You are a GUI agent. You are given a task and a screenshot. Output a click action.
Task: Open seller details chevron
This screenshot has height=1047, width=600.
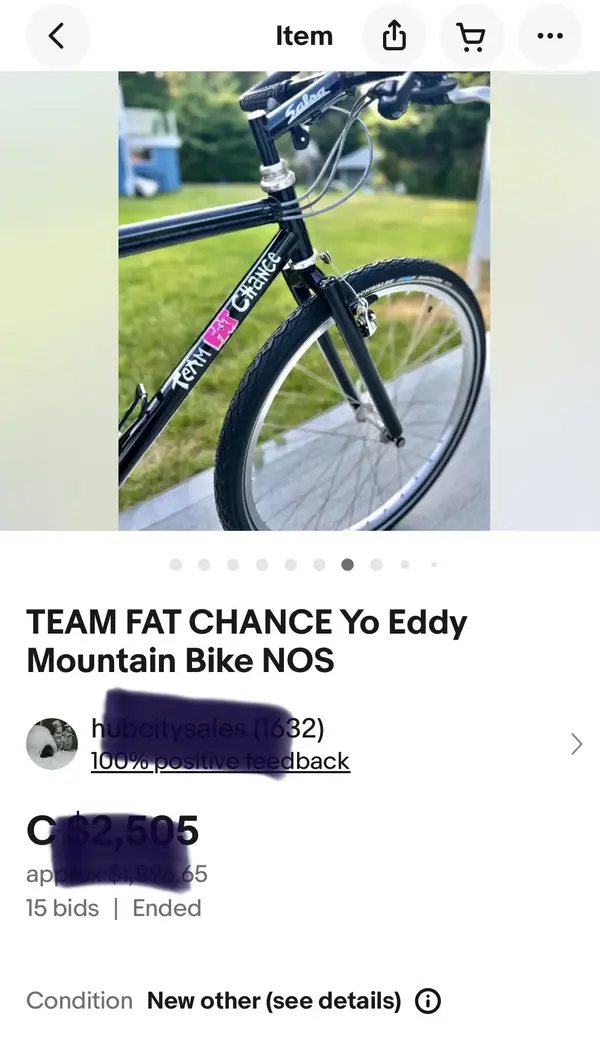[576, 743]
